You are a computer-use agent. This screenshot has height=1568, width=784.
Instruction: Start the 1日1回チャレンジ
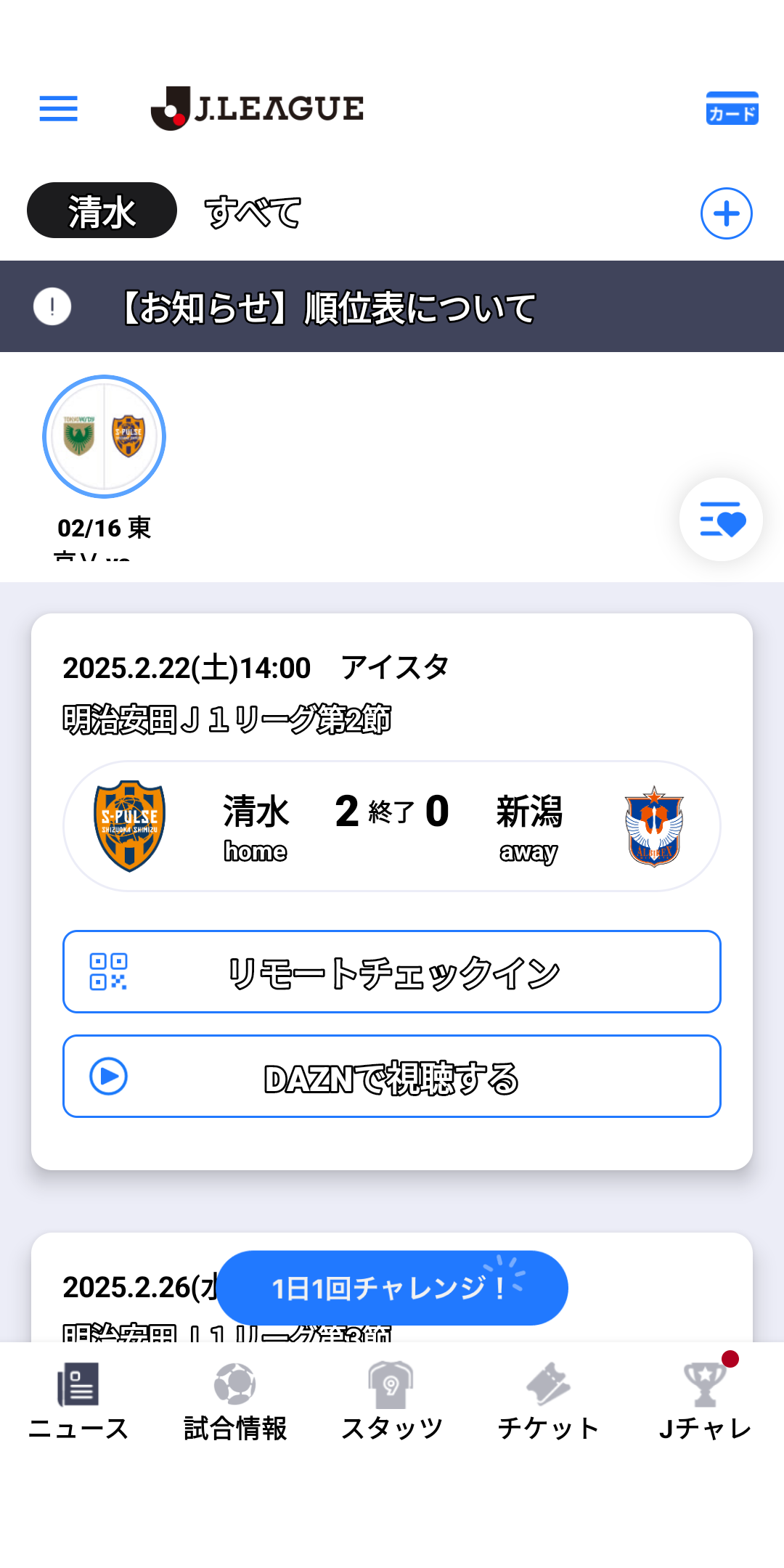pyautogui.click(x=392, y=1288)
